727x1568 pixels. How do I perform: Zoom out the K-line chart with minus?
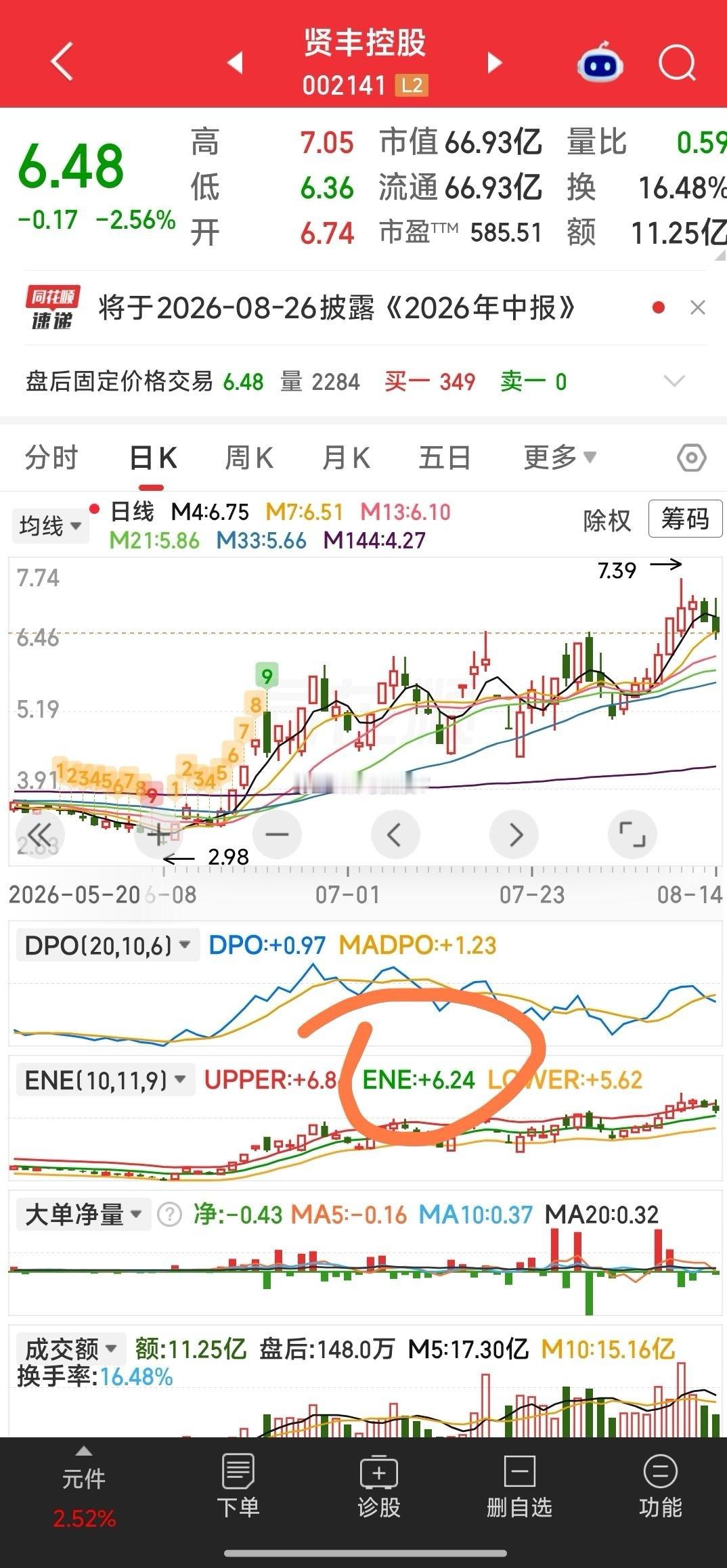pos(277,834)
